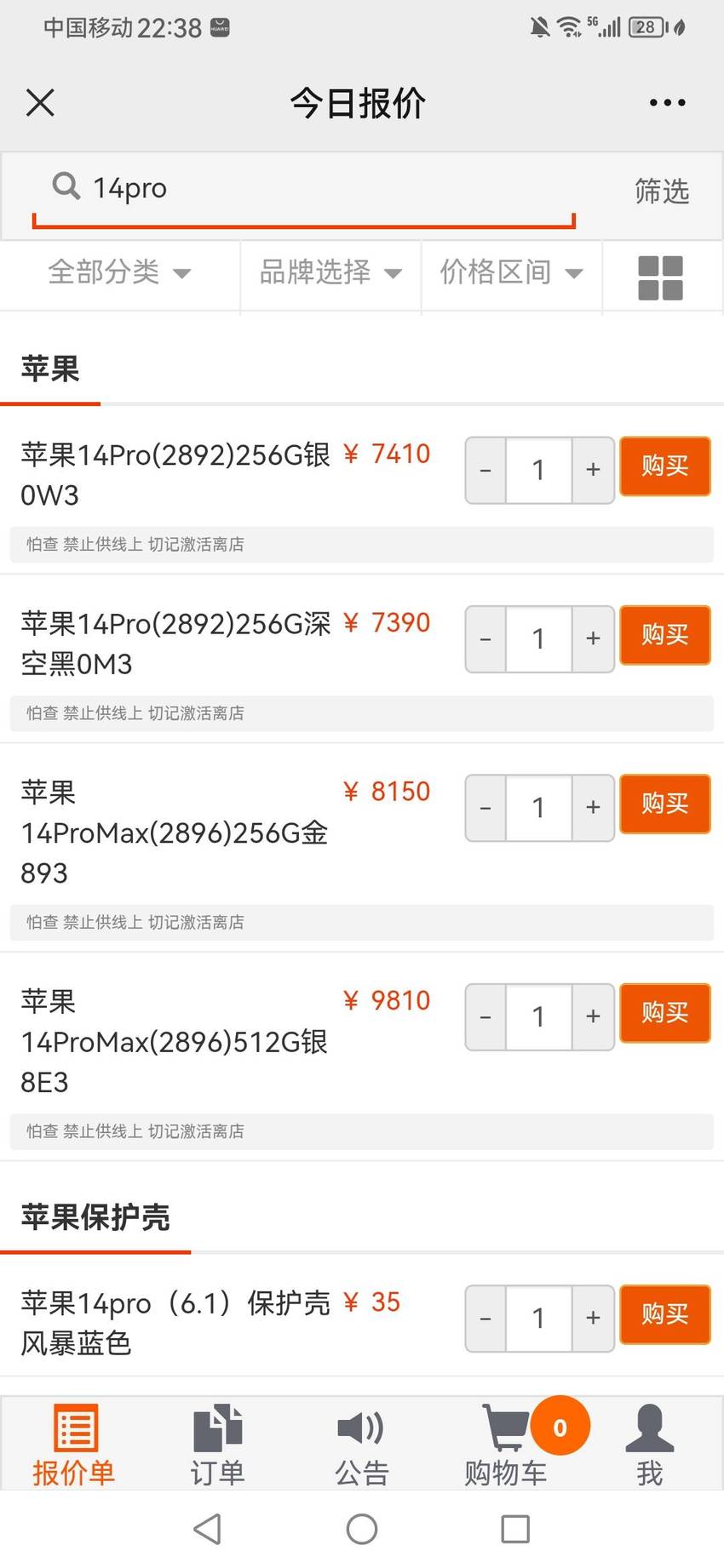This screenshot has height=1568, width=724.
Task: Increase quantity for 14Pro 256G深空黑
Action: (x=593, y=638)
